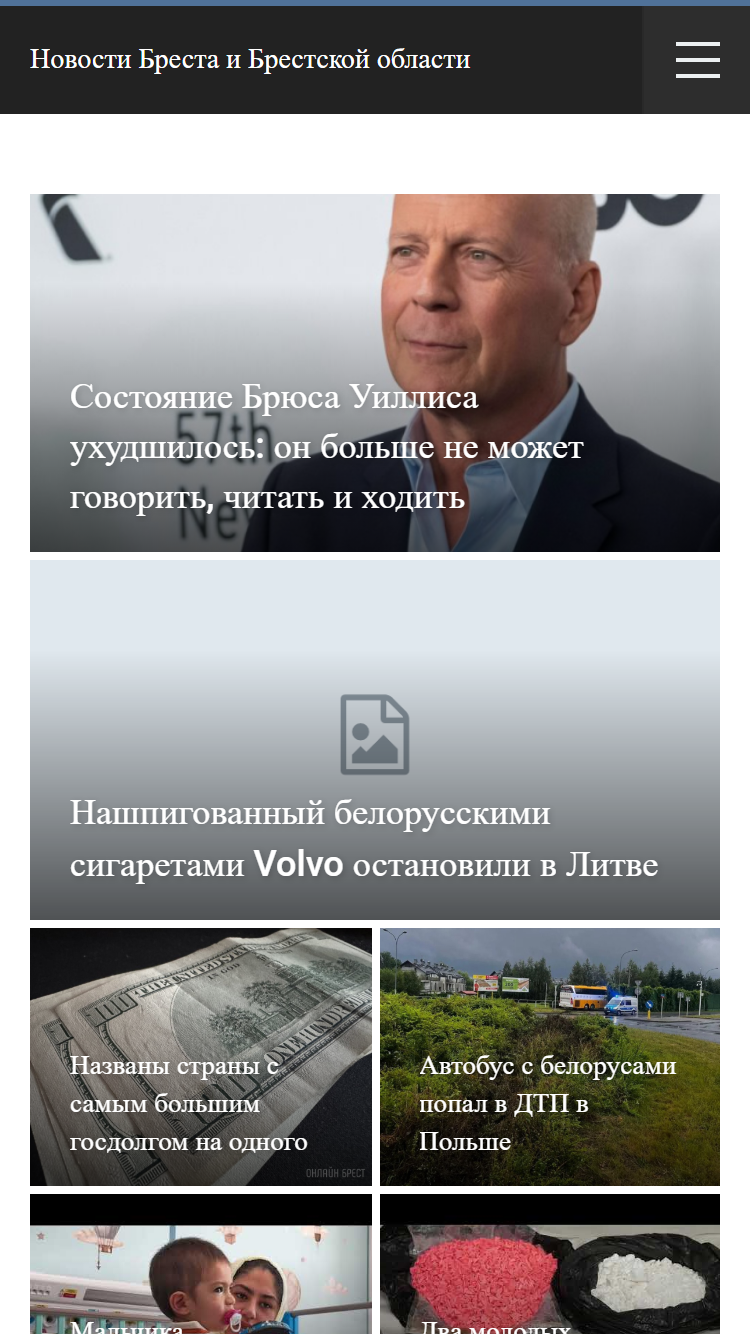The height and width of the screenshot is (1334, 750).
Task: Open the hamburger menu
Action: point(697,60)
